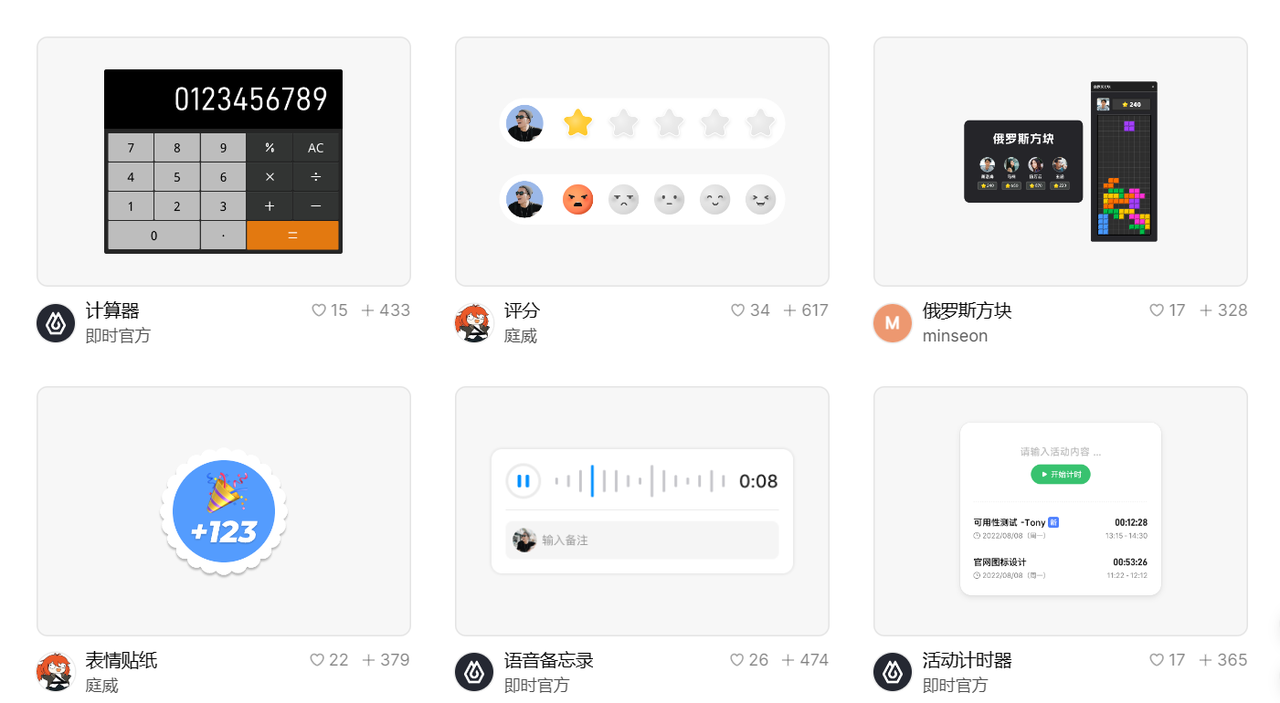Screen dimensions: 1280x703
Task: Like the 语音备忘录 widget
Action: [737, 660]
